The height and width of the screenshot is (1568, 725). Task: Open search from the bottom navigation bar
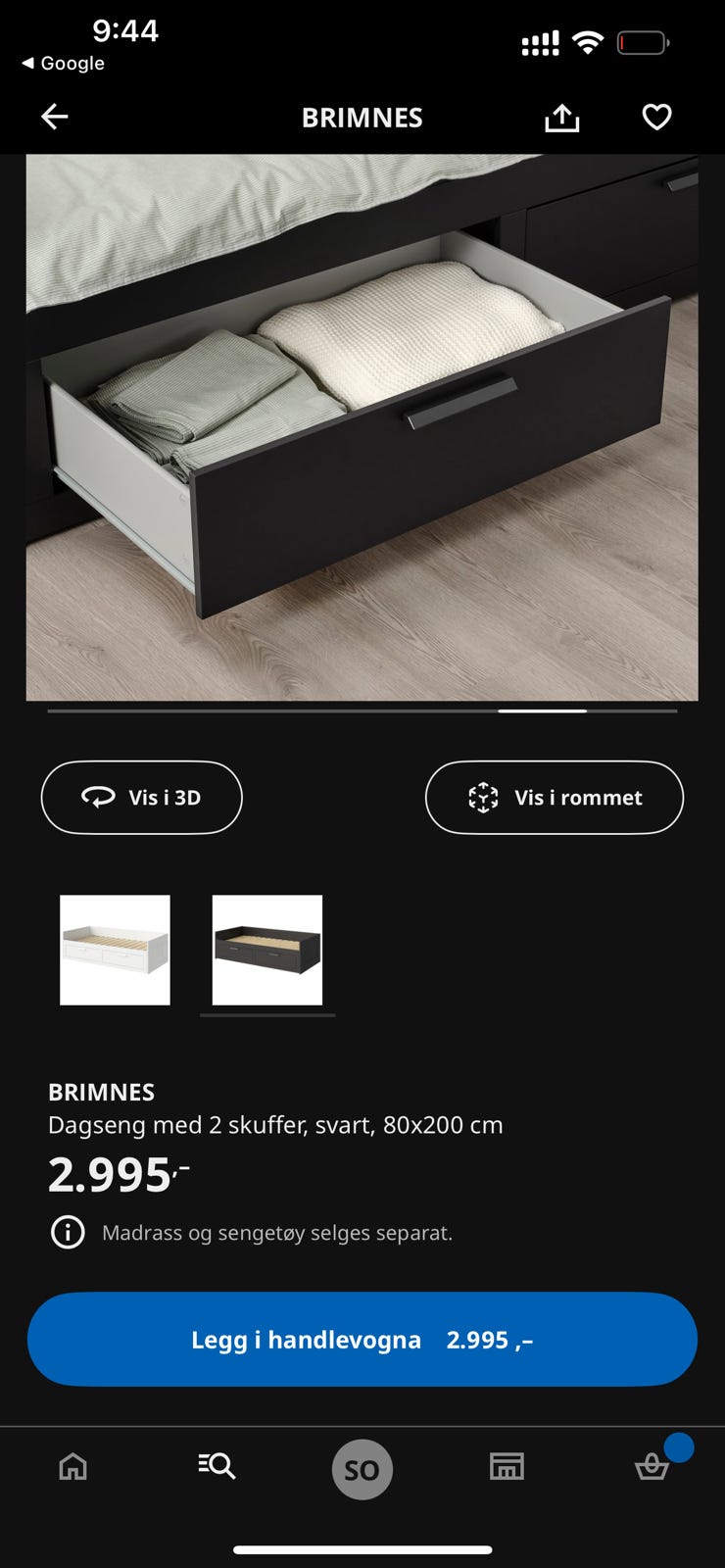tap(217, 1467)
